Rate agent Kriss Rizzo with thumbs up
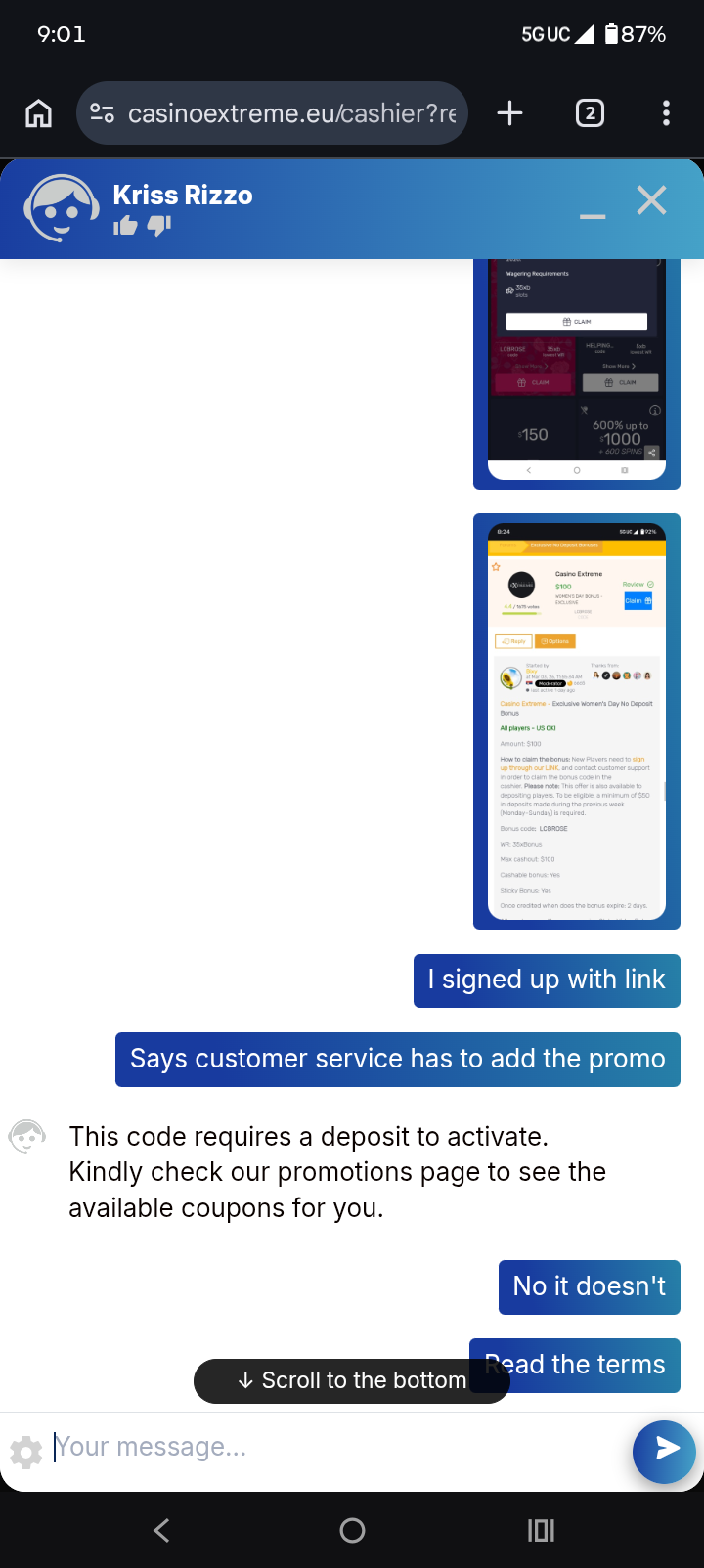The image size is (704, 1568). pos(125,226)
